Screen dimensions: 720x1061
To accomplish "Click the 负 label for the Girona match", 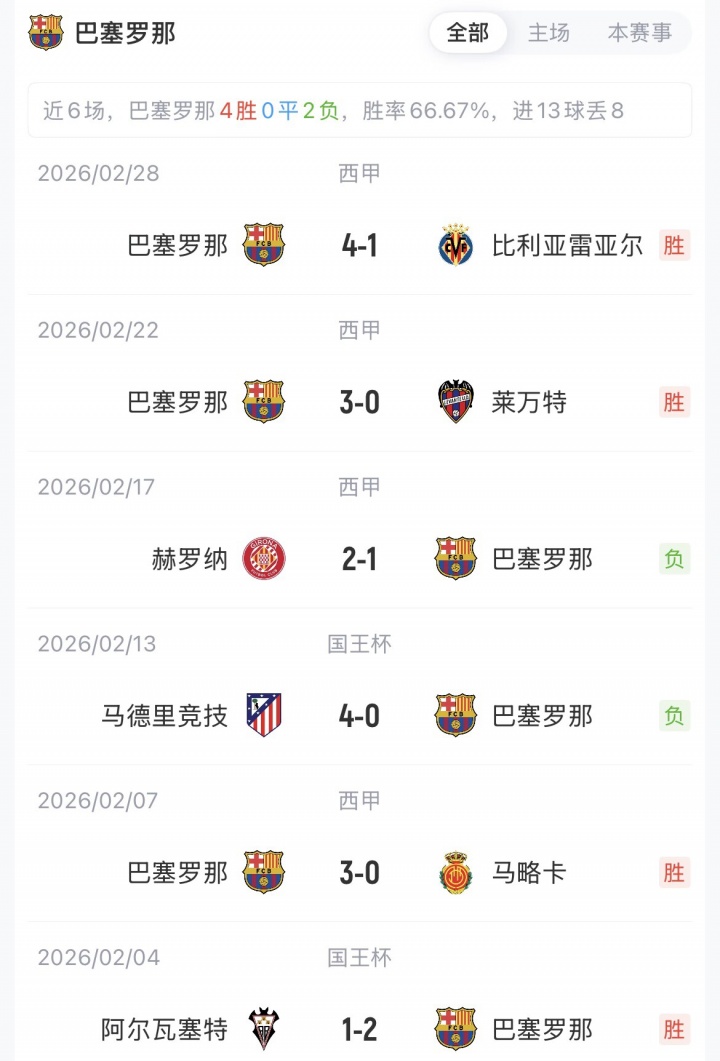I will coord(674,559).
